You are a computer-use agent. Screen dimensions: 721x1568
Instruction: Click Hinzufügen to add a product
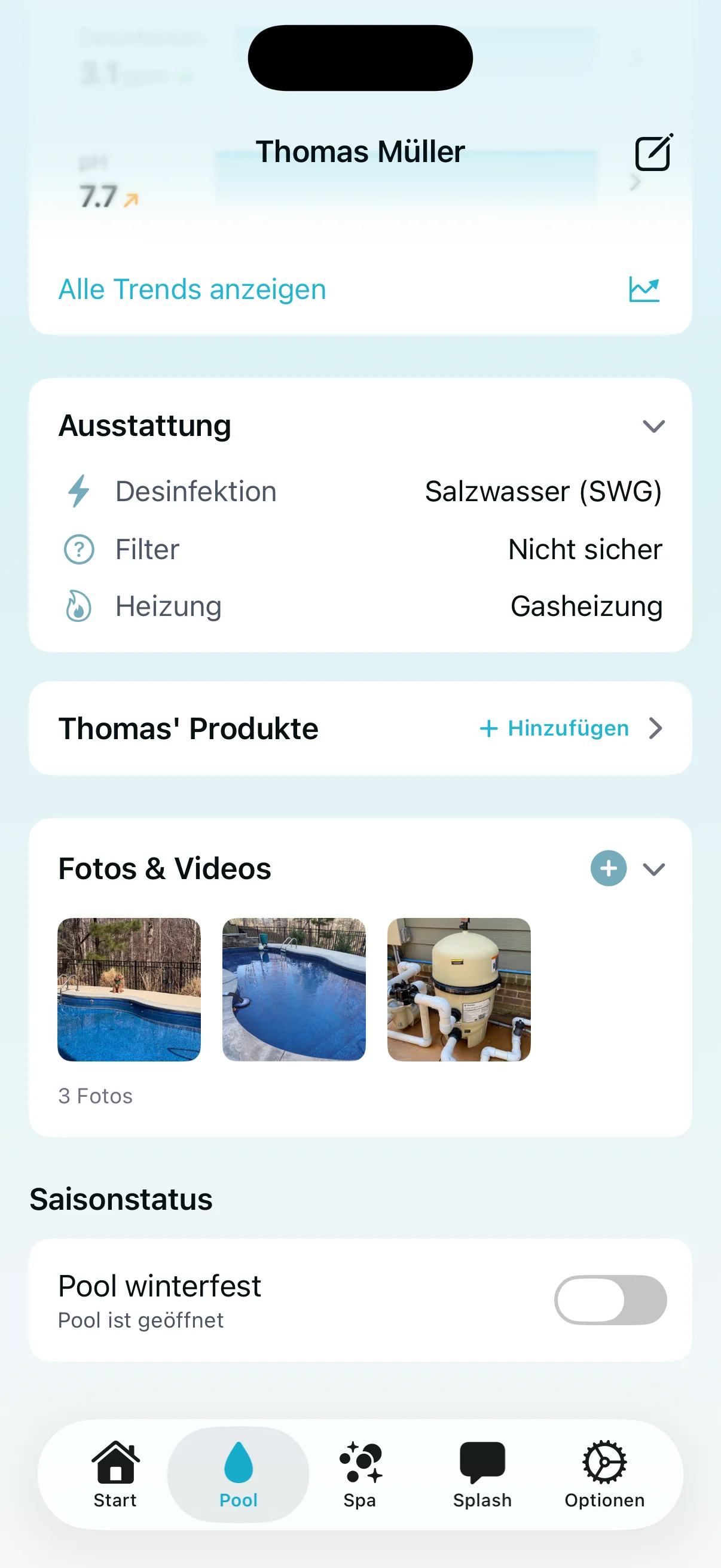coord(554,728)
